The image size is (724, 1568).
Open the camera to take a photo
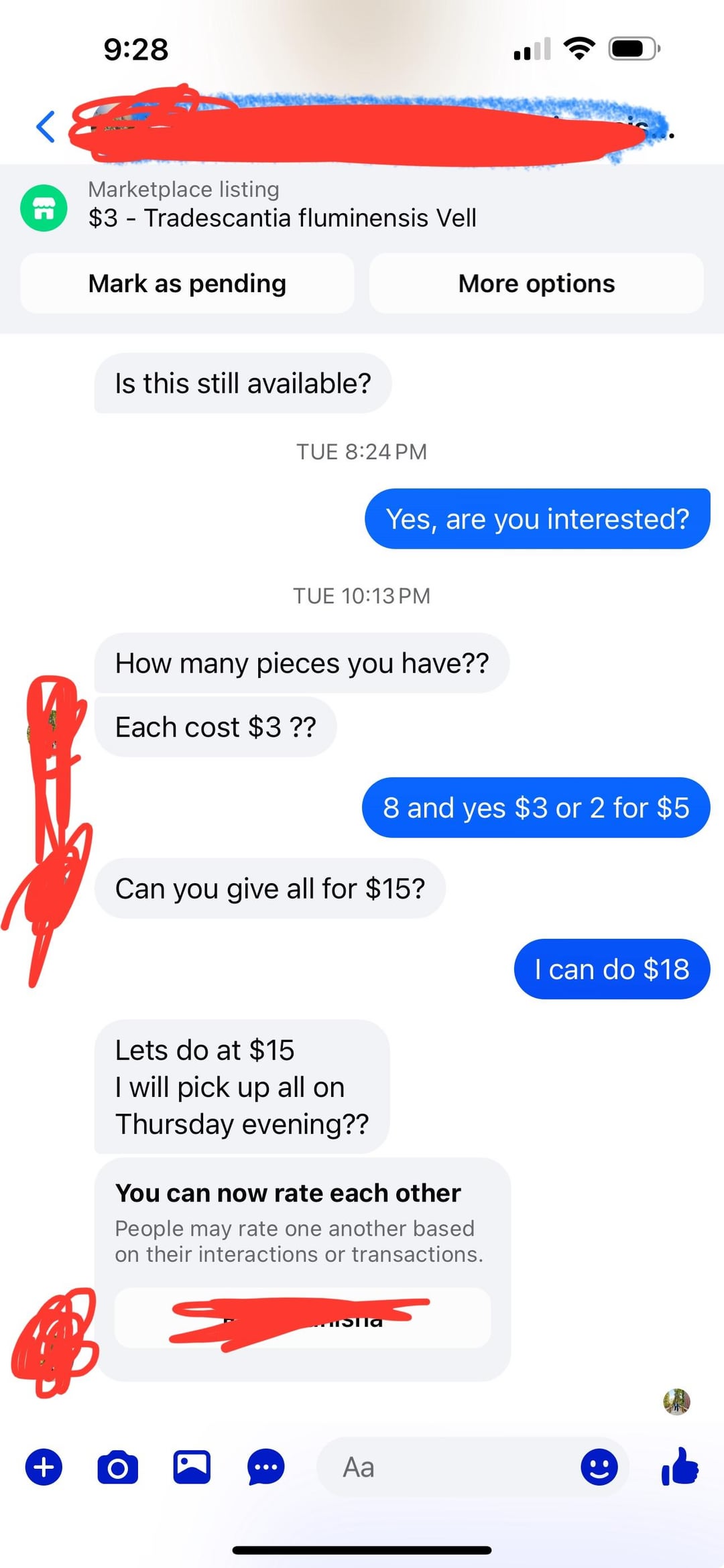coord(118,1467)
